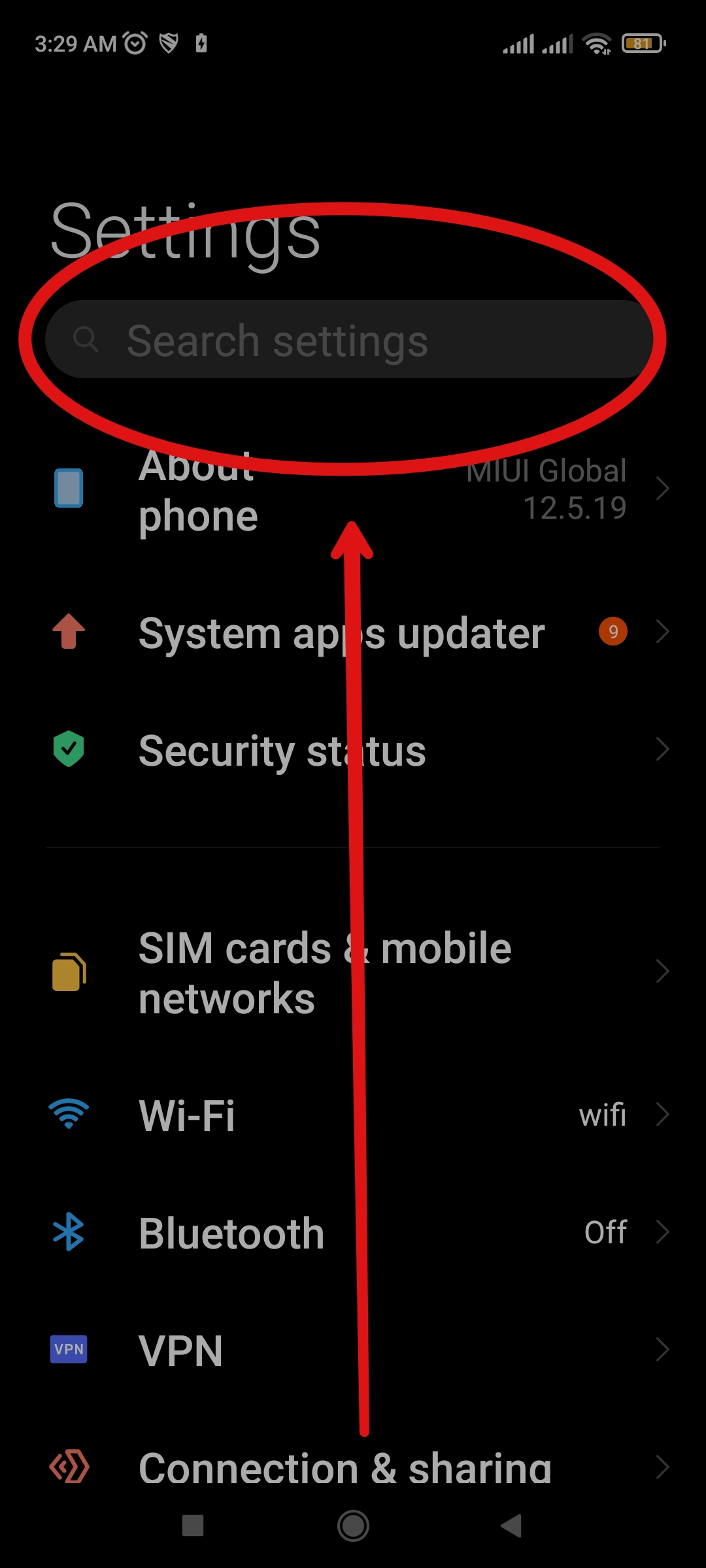Open Security status

point(353,750)
